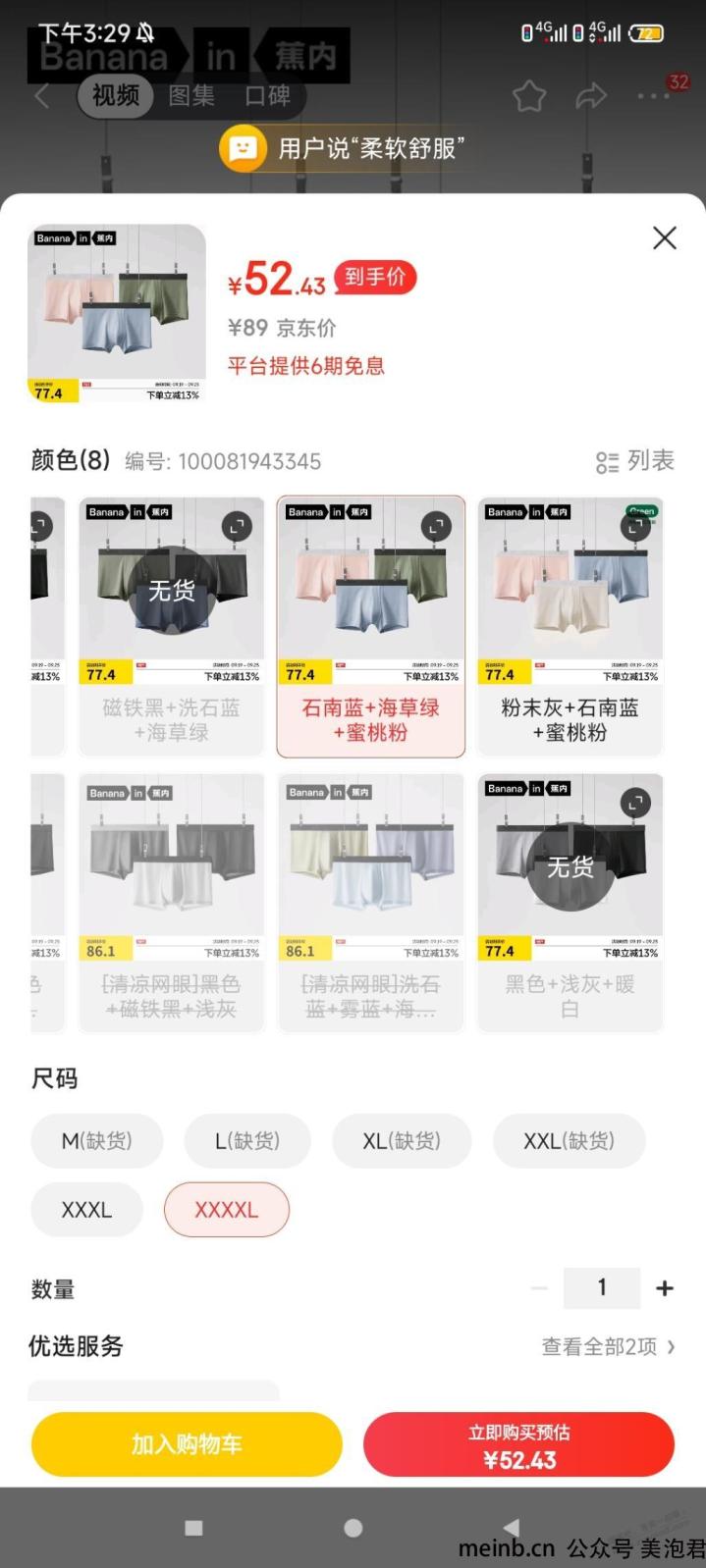
Task: Select [清凉网眼]黑色+磁铁黑+浅灰 option
Action: tap(171, 903)
